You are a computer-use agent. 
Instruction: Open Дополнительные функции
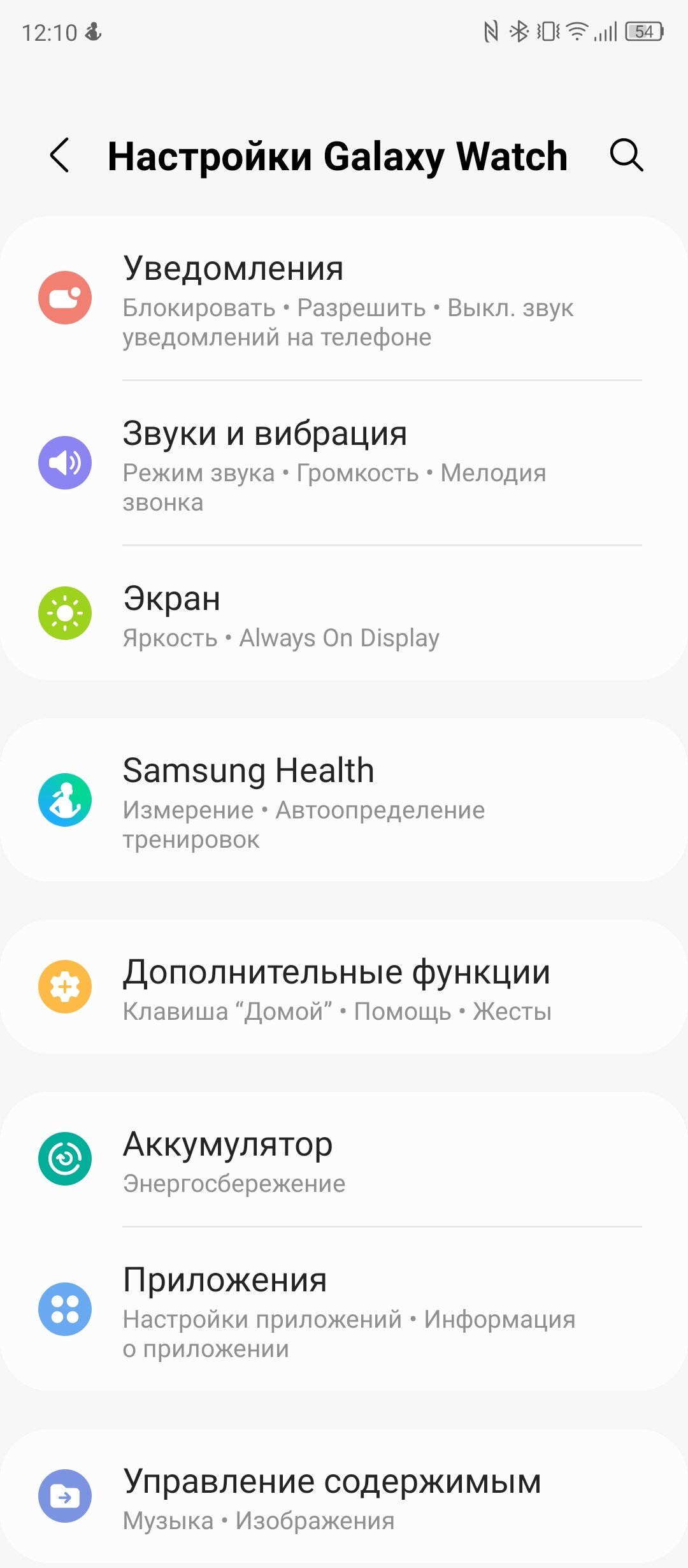344,987
